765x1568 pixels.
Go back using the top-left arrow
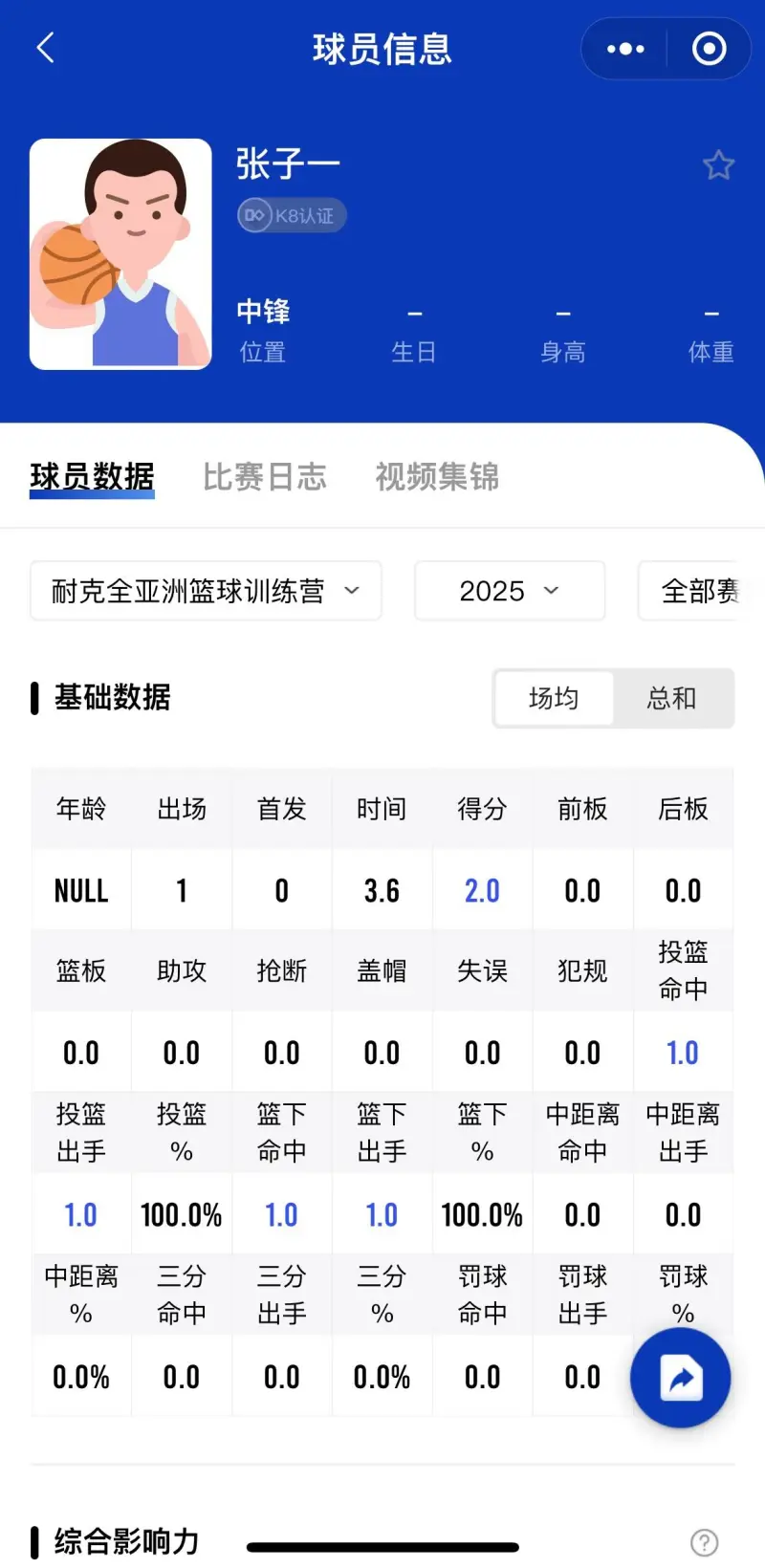45,48
